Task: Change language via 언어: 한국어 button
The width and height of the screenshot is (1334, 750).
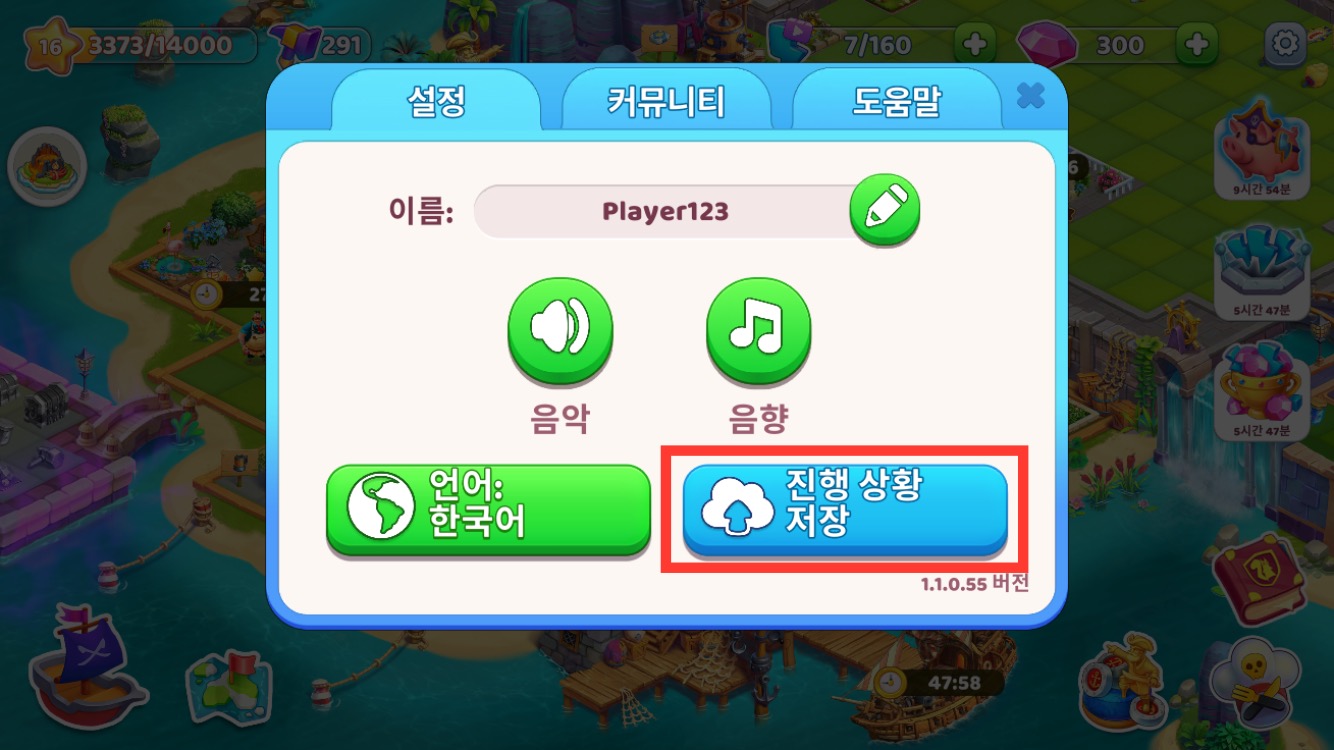Action: point(488,509)
